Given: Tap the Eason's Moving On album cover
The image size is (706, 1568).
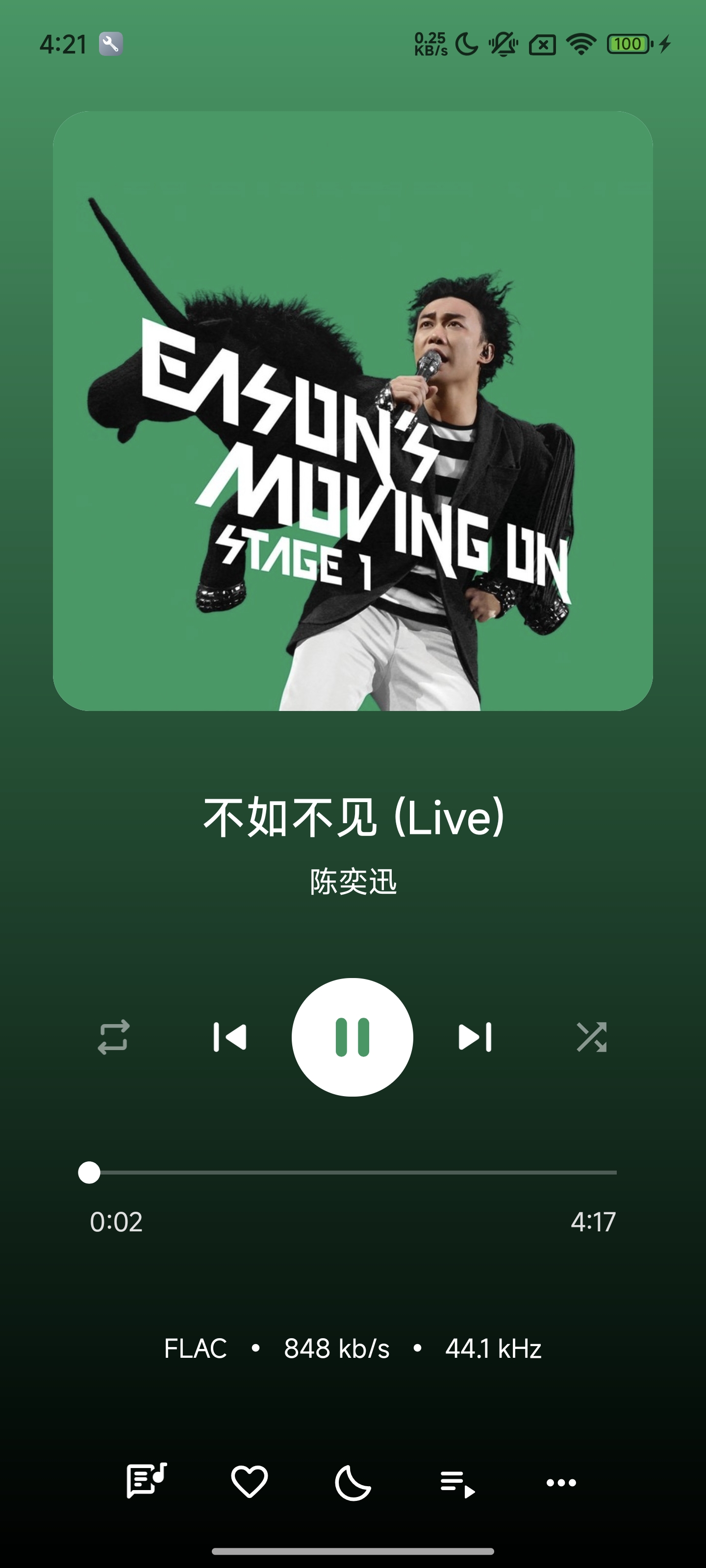Looking at the screenshot, I should tap(353, 411).
